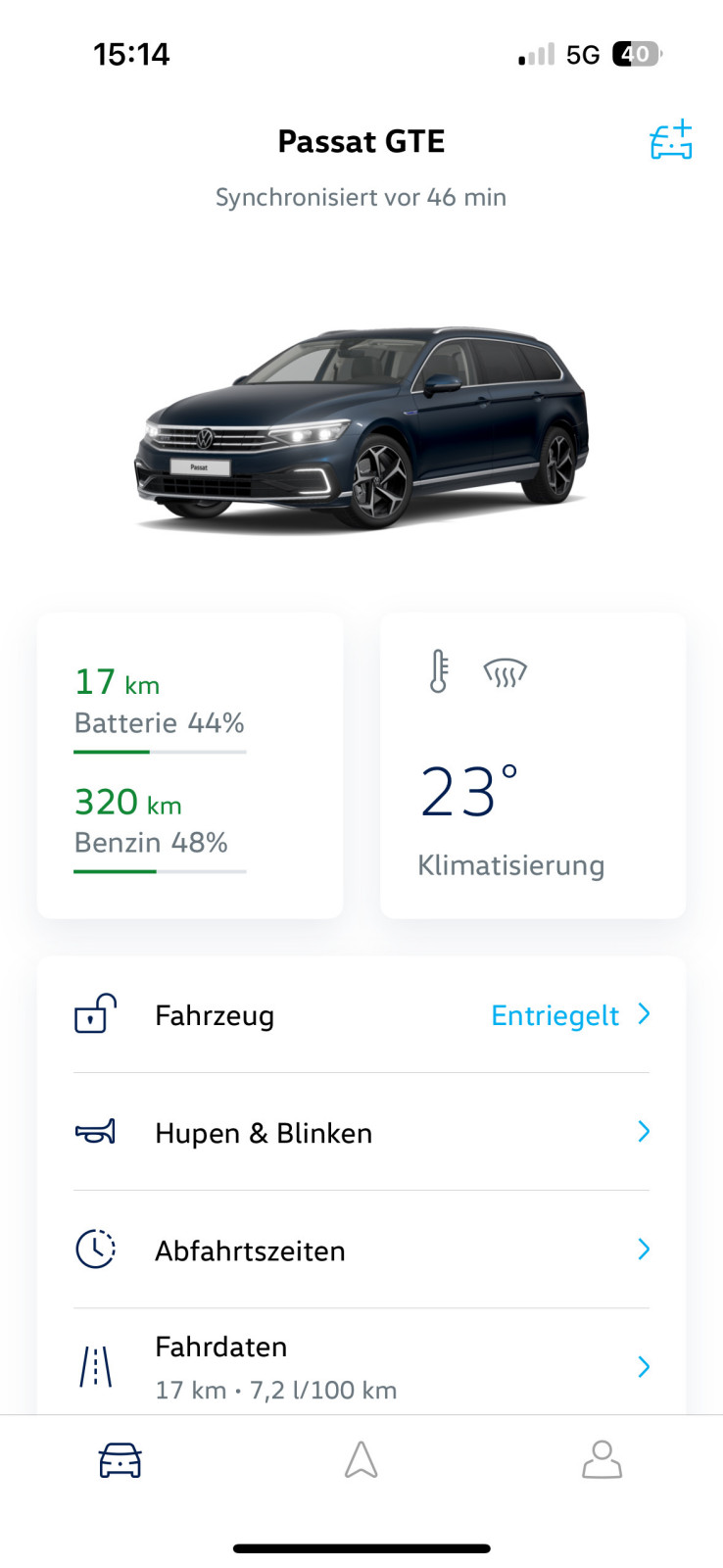The image size is (723, 1568).
Task: Open the add vehicle icon top right
Action: pyautogui.click(x=670, y=141)
